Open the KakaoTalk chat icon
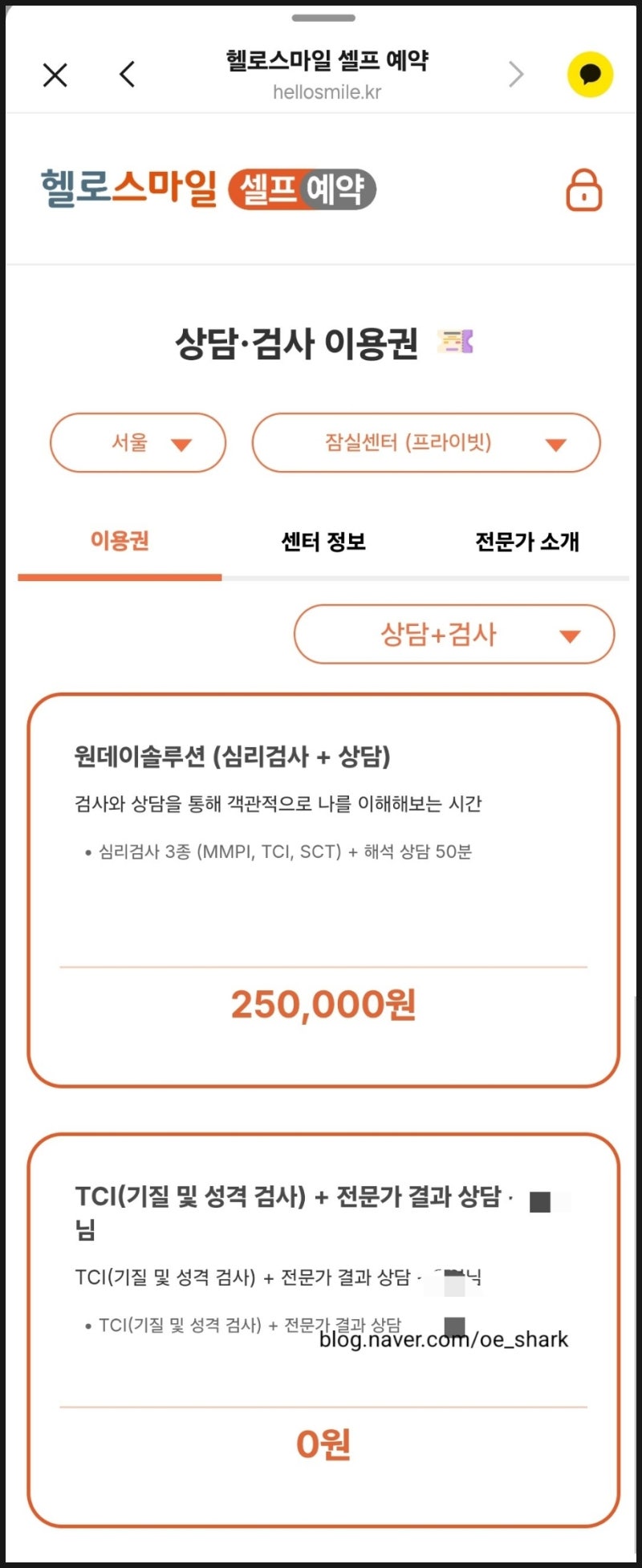642x1568 pixels. coord(590,75)
